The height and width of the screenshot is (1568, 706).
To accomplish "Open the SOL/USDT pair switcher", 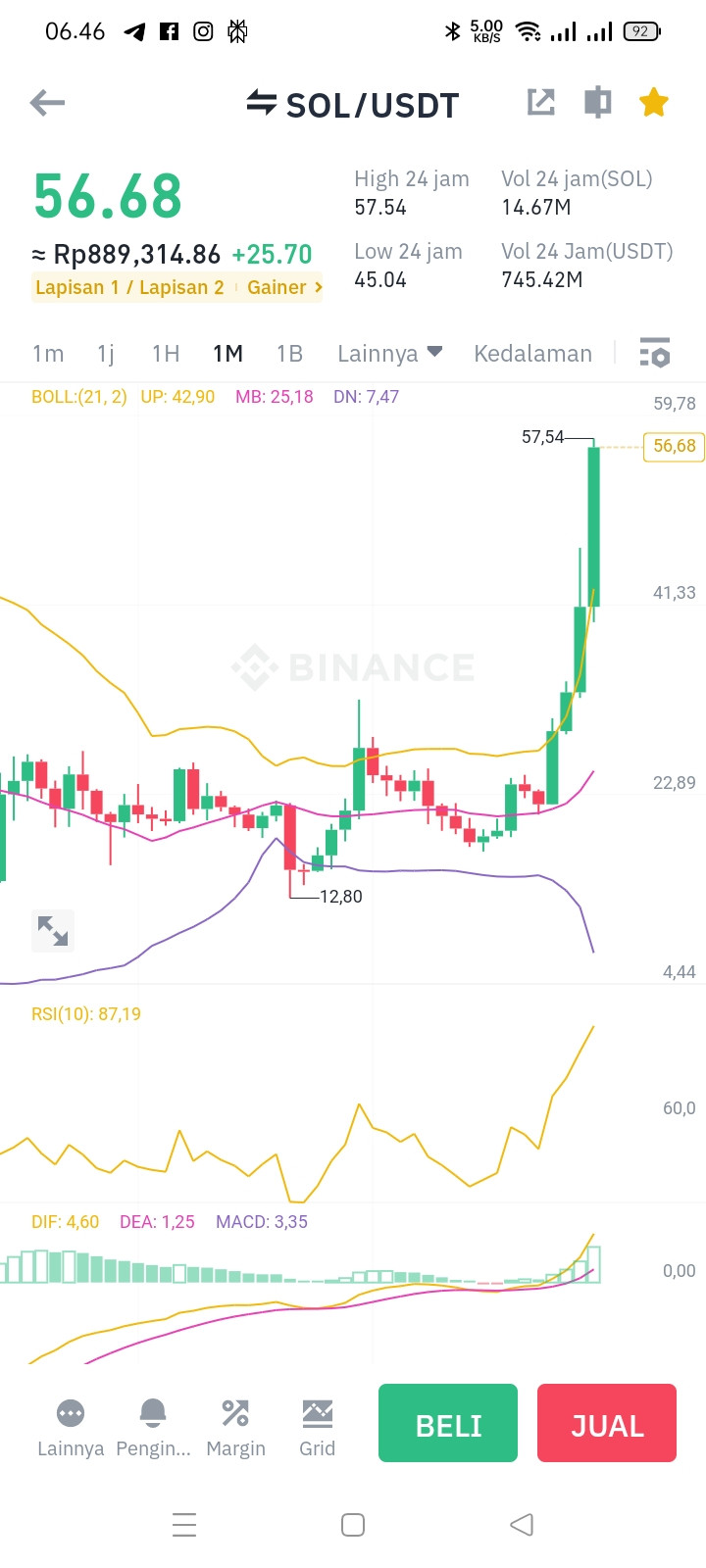I will (352, 104).
